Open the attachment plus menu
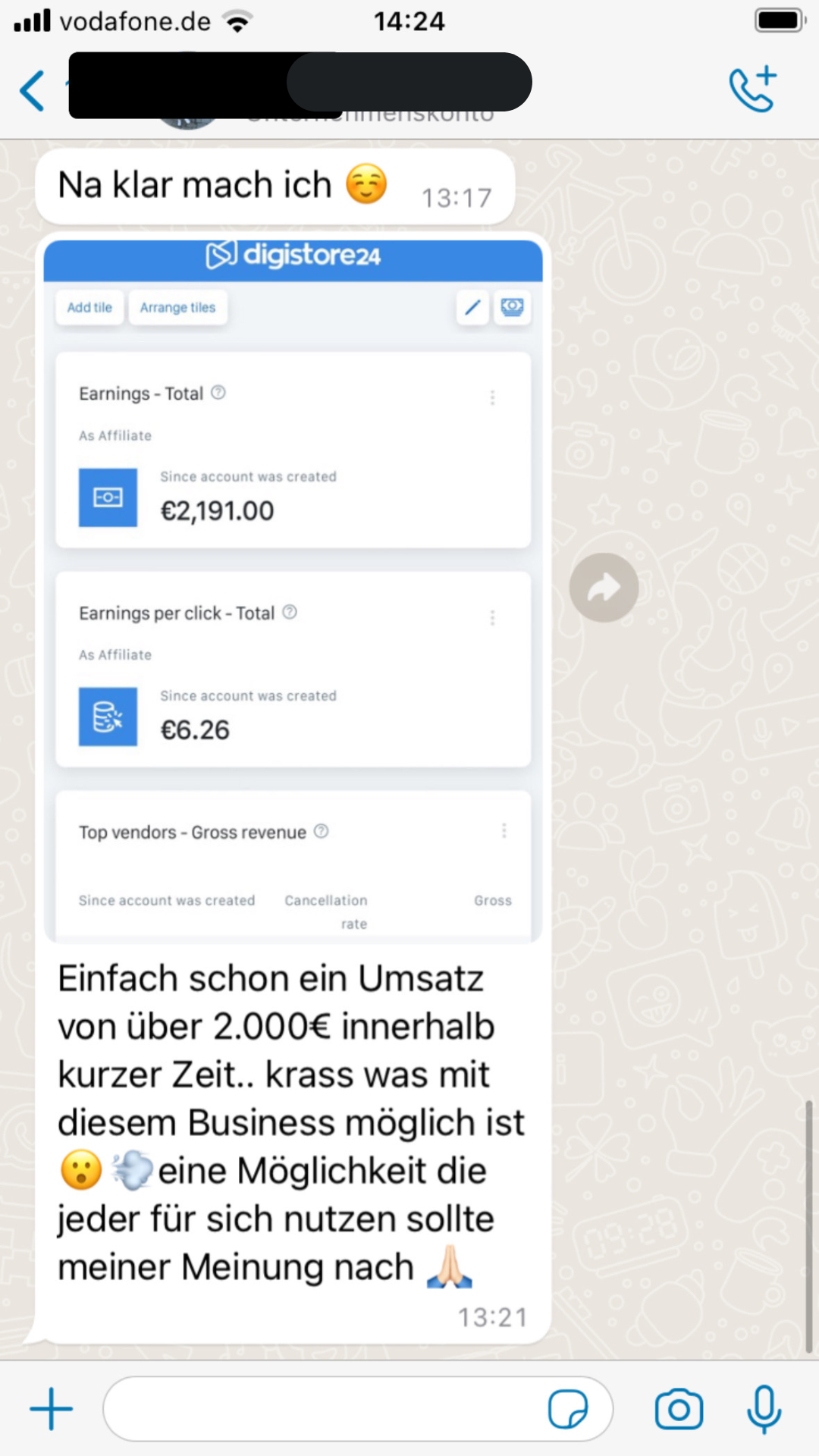The width and height of the screenshot is (819, 1456). 51,1409
